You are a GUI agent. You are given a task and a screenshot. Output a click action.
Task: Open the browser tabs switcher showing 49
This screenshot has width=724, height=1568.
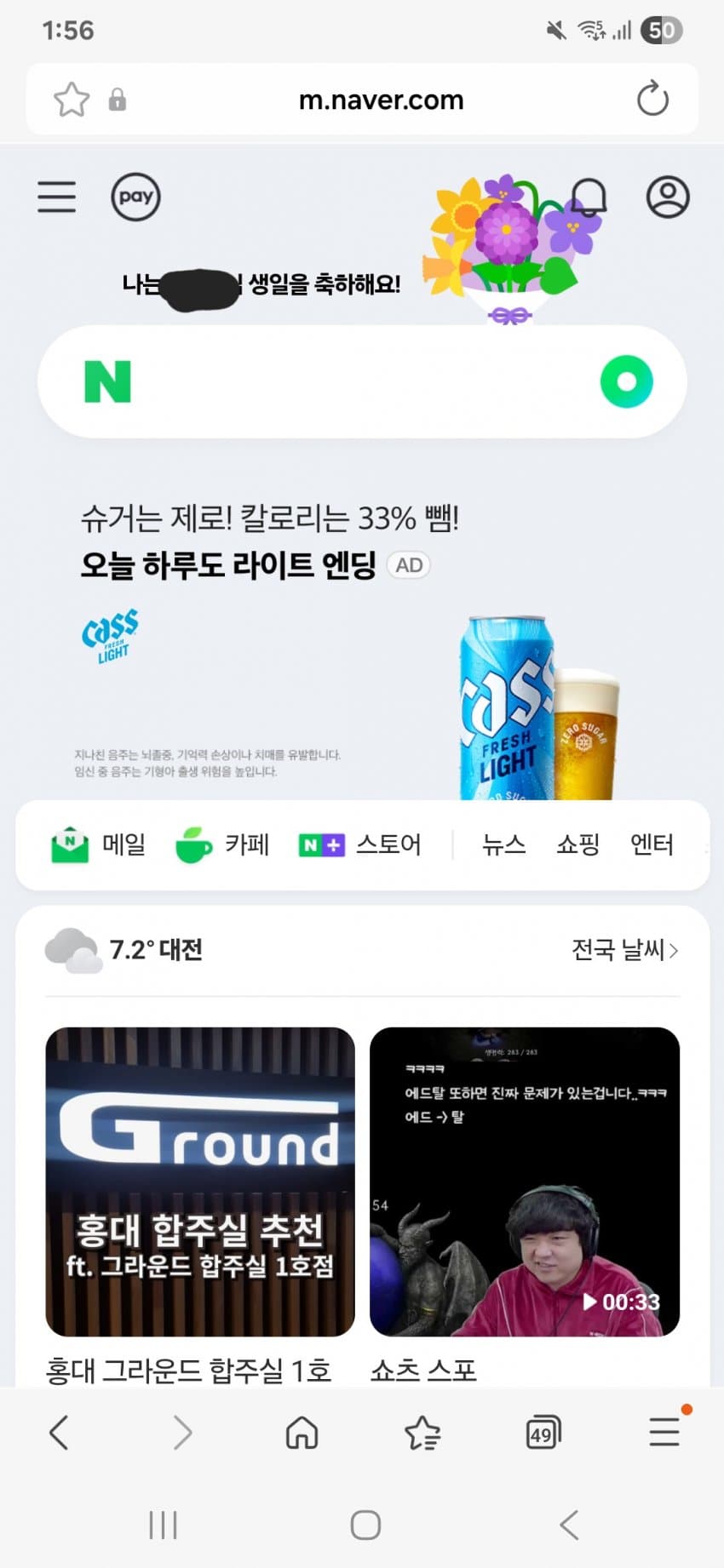coord(543,1433)
